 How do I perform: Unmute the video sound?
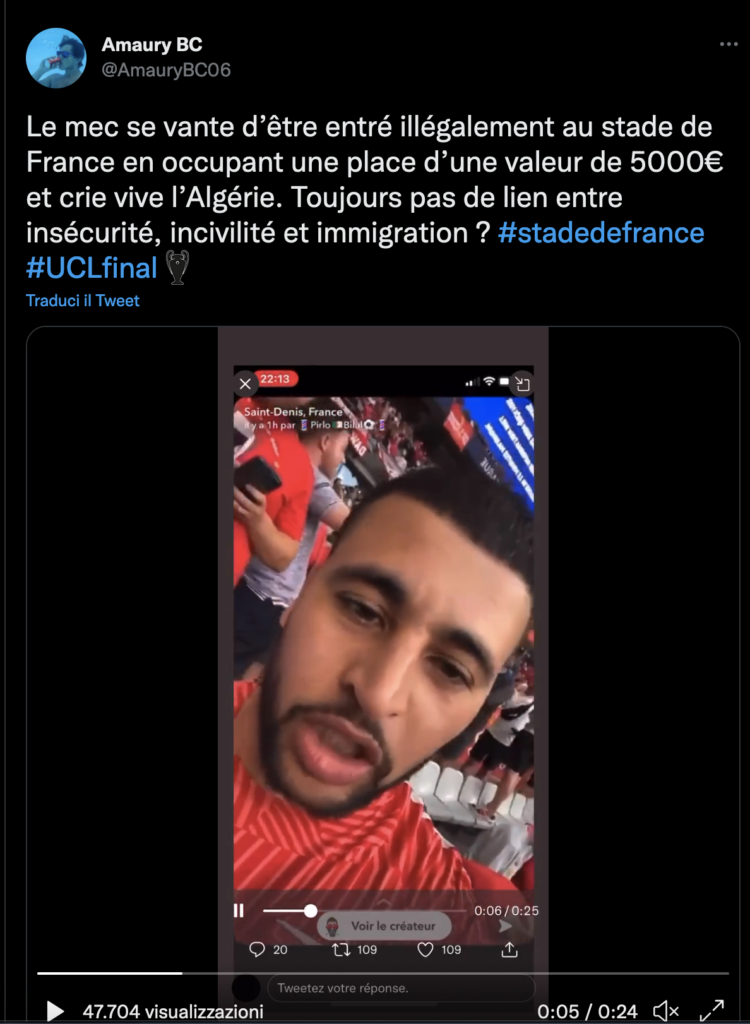click(666, 1011)
